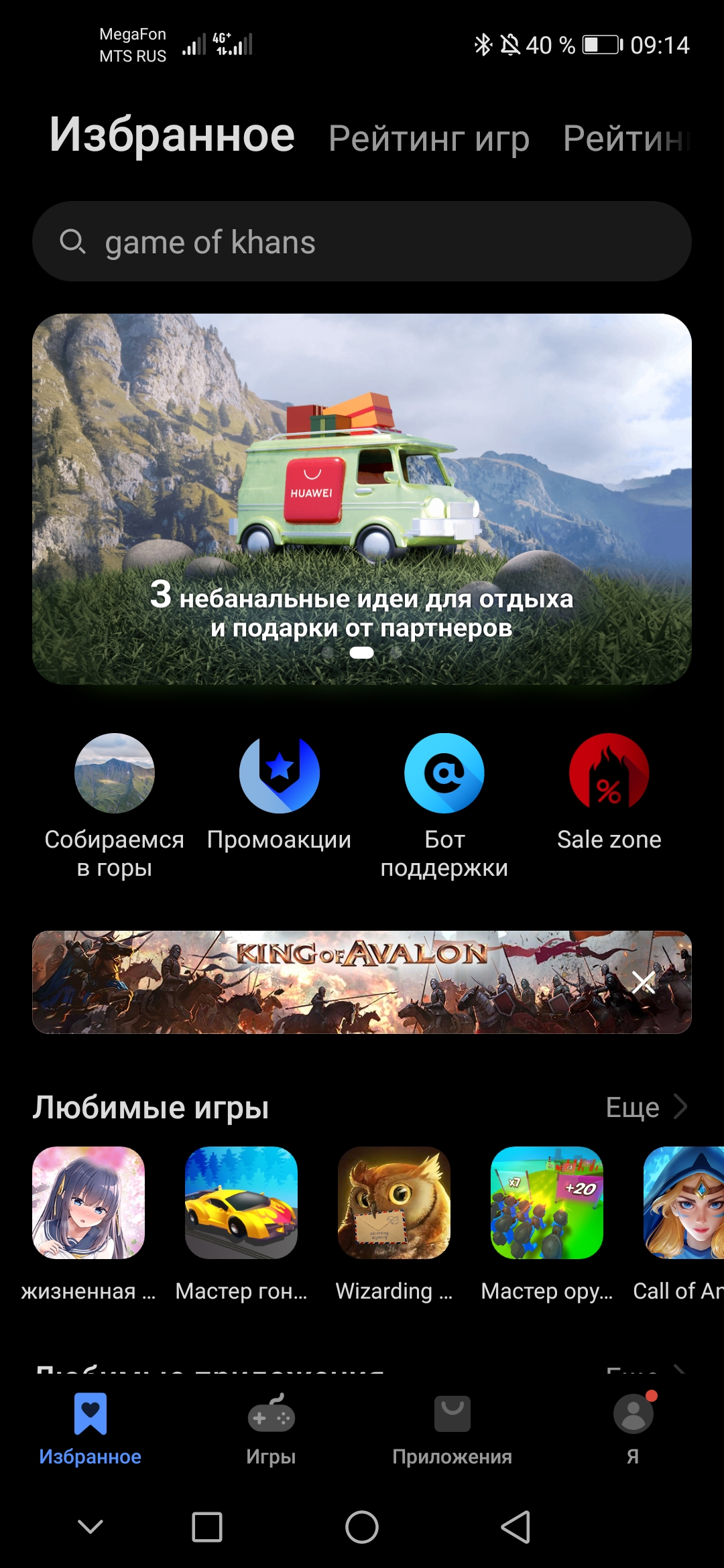Go back with the system back button
The width and height of the screenshot is (724, 1568).
click(x=516, y=1527)
